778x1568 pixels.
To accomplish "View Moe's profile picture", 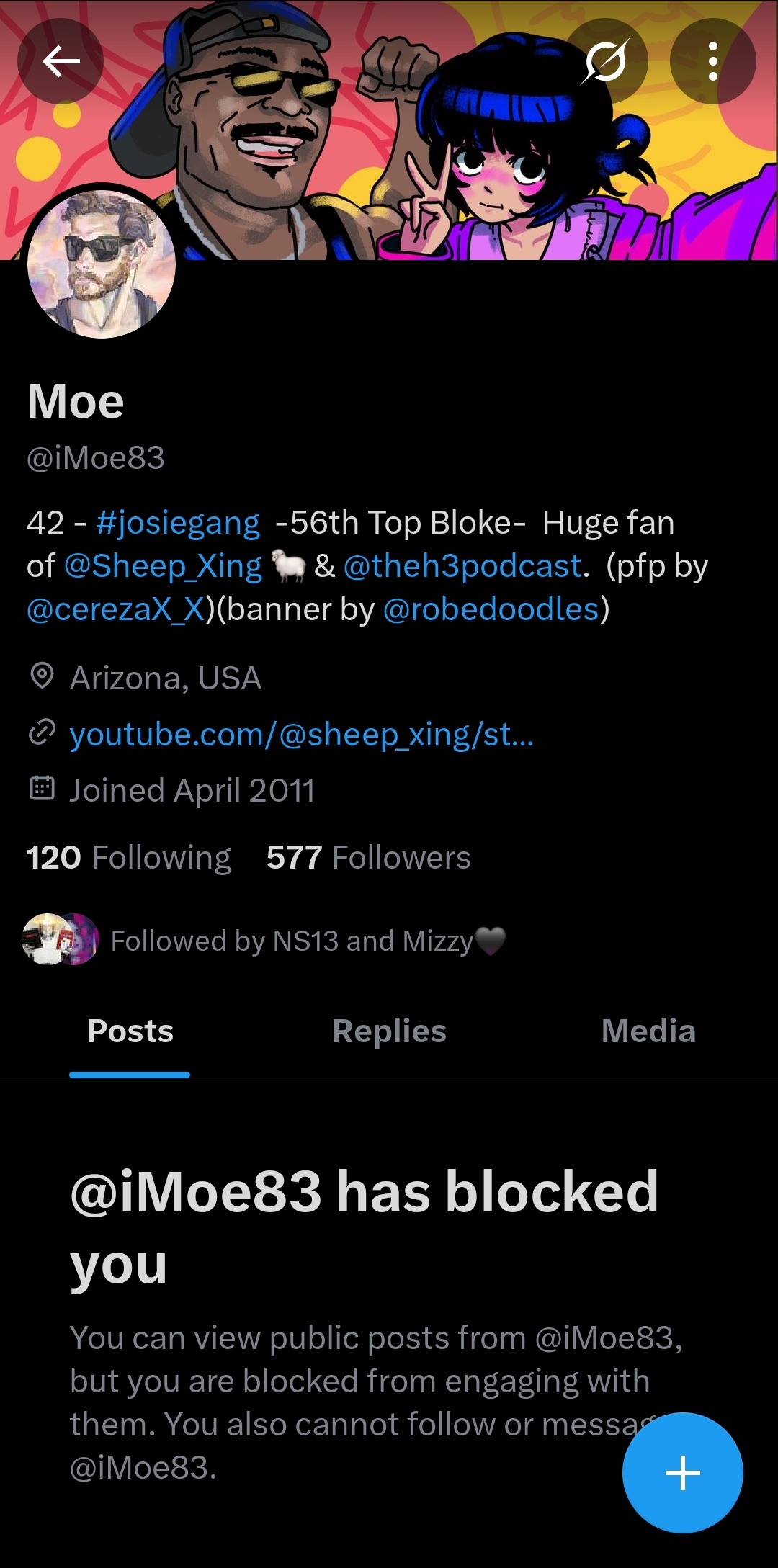I will point(102,264).
